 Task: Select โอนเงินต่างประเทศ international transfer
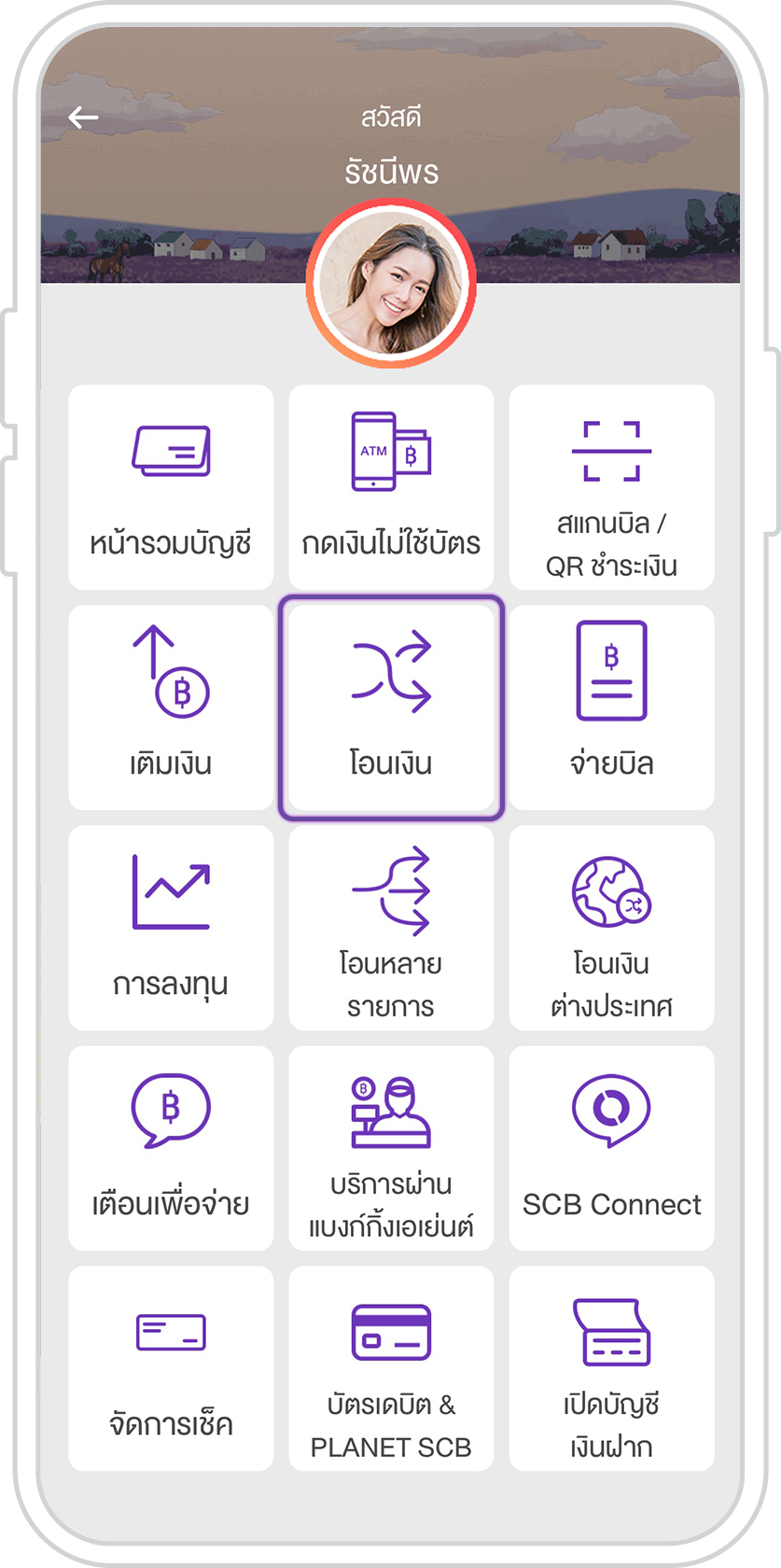[611, 928]
